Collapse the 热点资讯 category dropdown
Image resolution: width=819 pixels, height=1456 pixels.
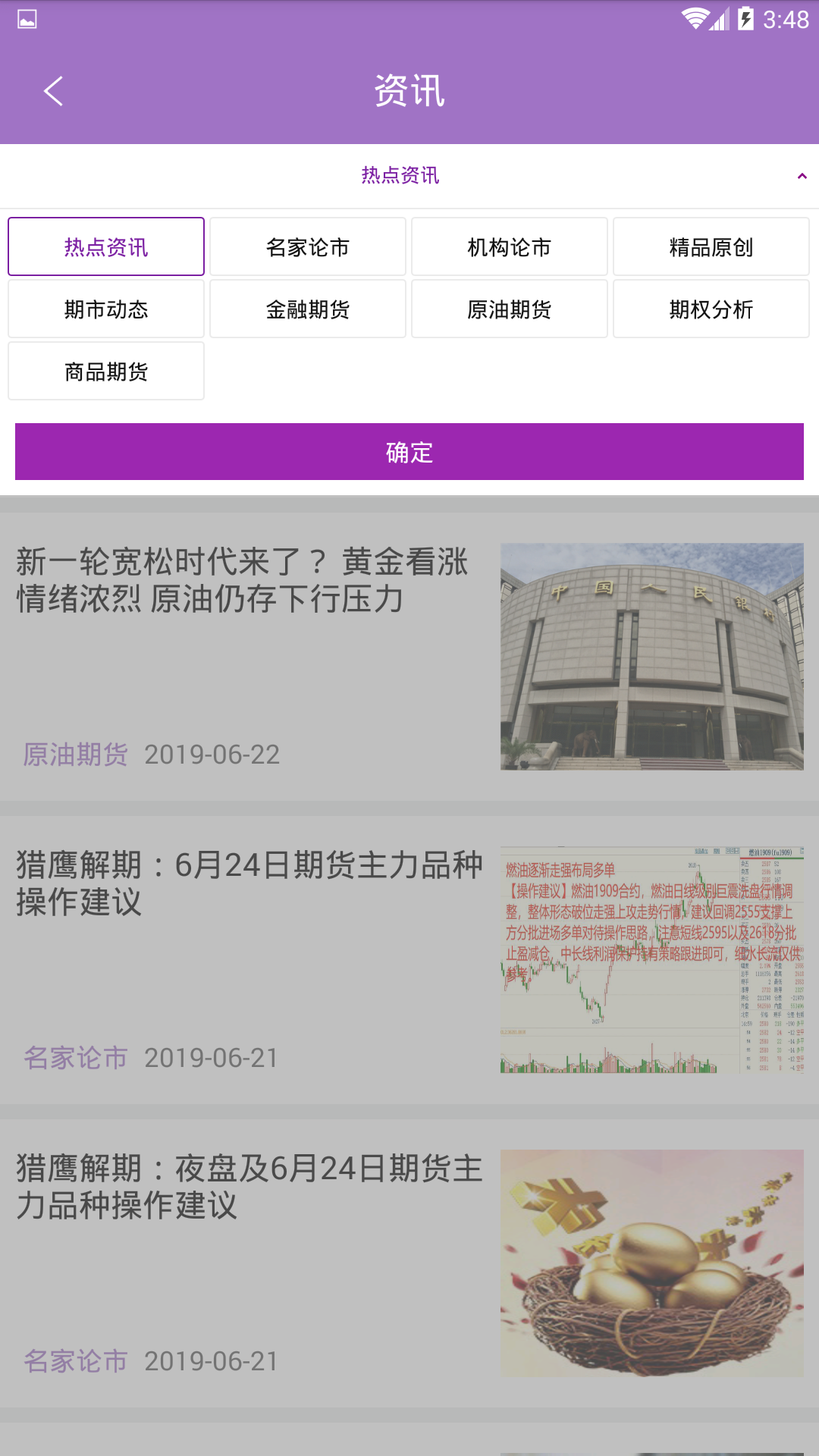point(802,176)
